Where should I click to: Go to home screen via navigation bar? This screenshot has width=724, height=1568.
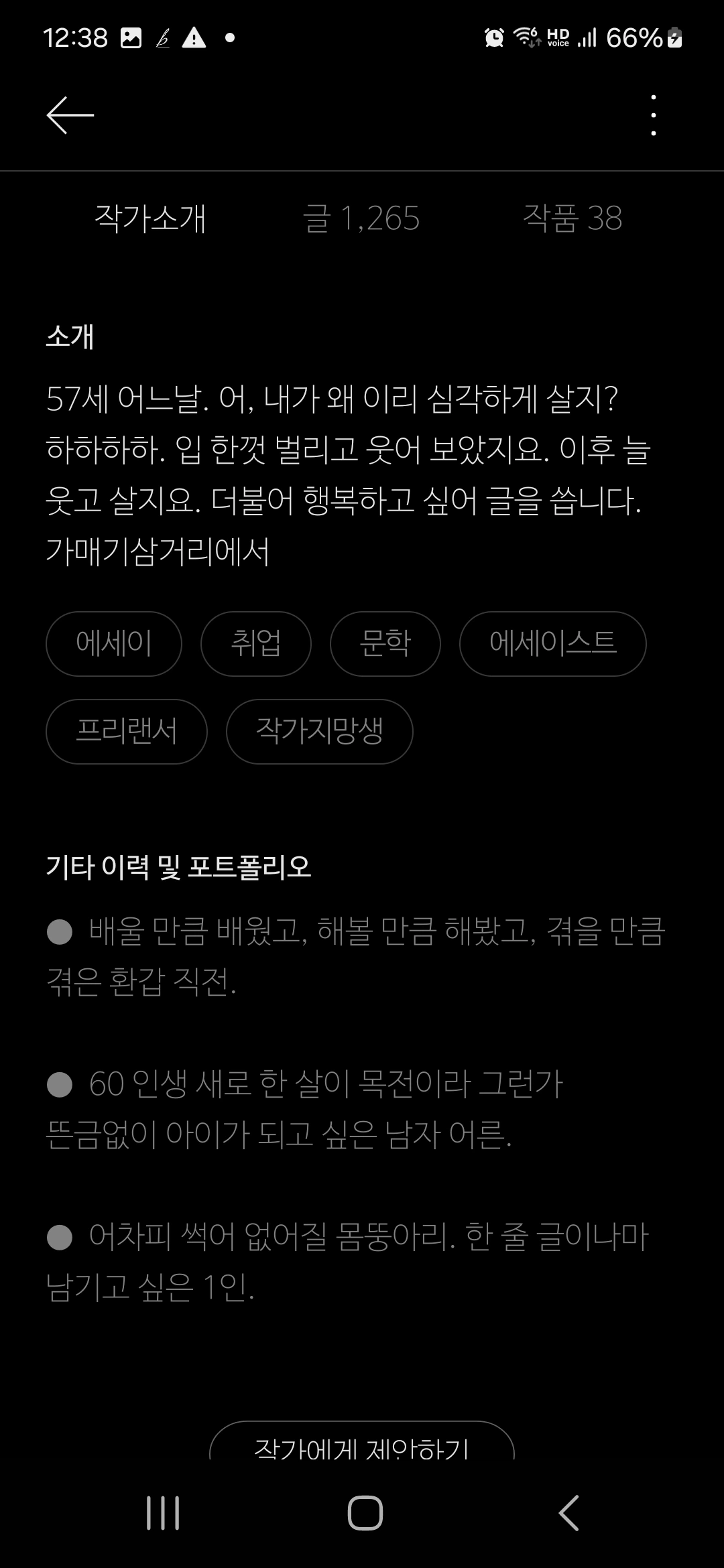365,1513
